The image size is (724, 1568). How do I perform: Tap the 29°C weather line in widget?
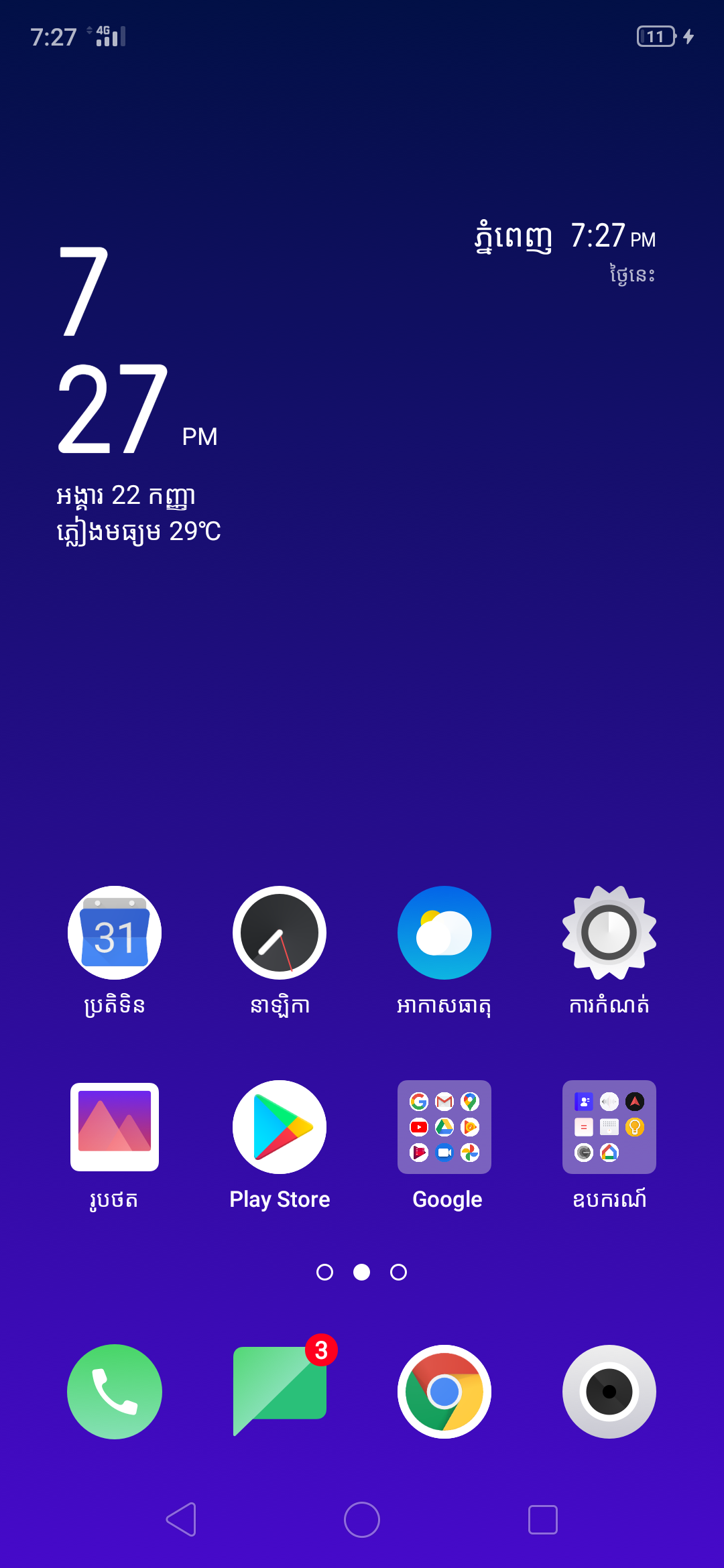click(139, 531)
